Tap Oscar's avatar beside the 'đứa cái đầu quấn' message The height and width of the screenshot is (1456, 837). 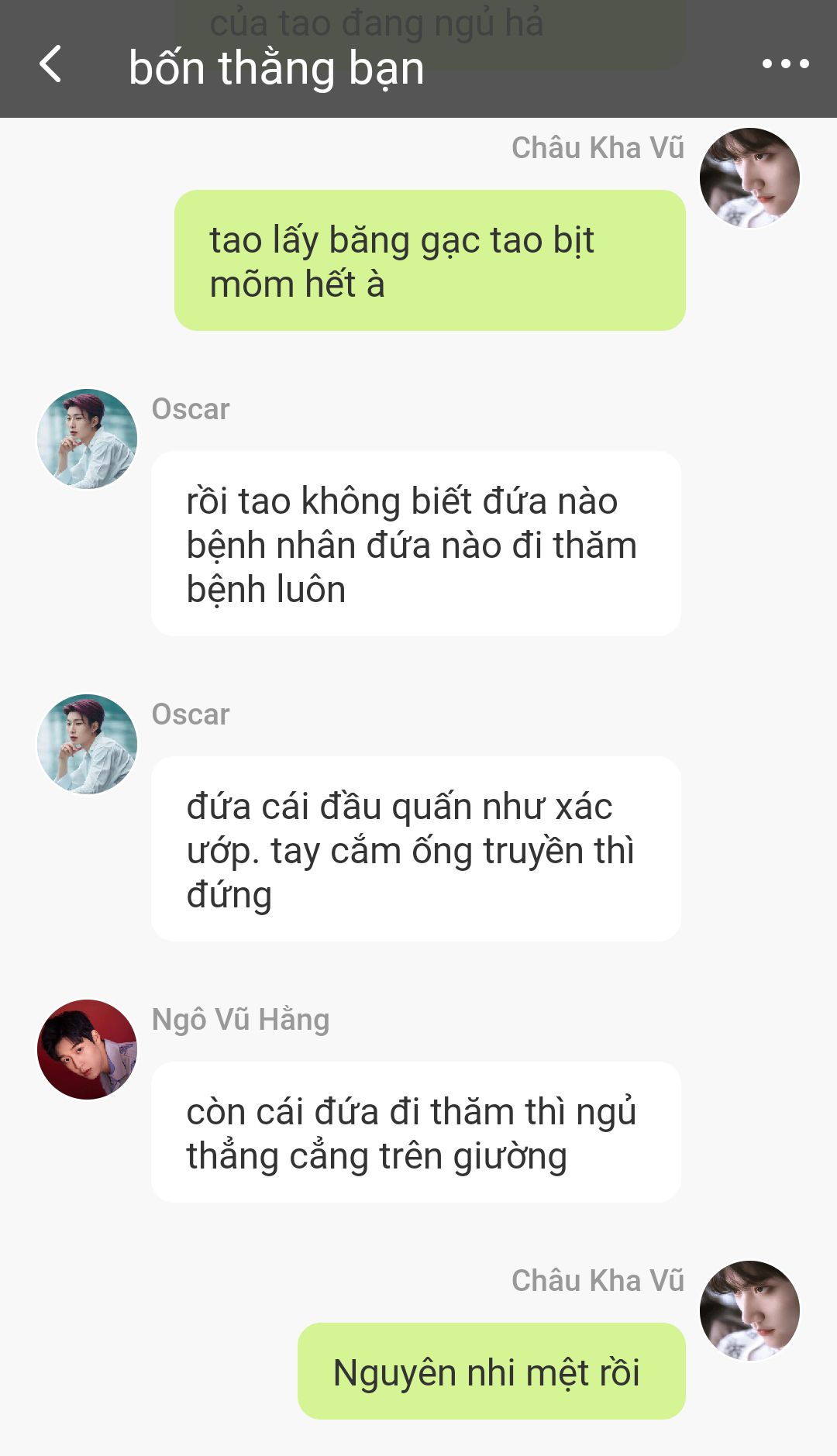click(87, 744)
